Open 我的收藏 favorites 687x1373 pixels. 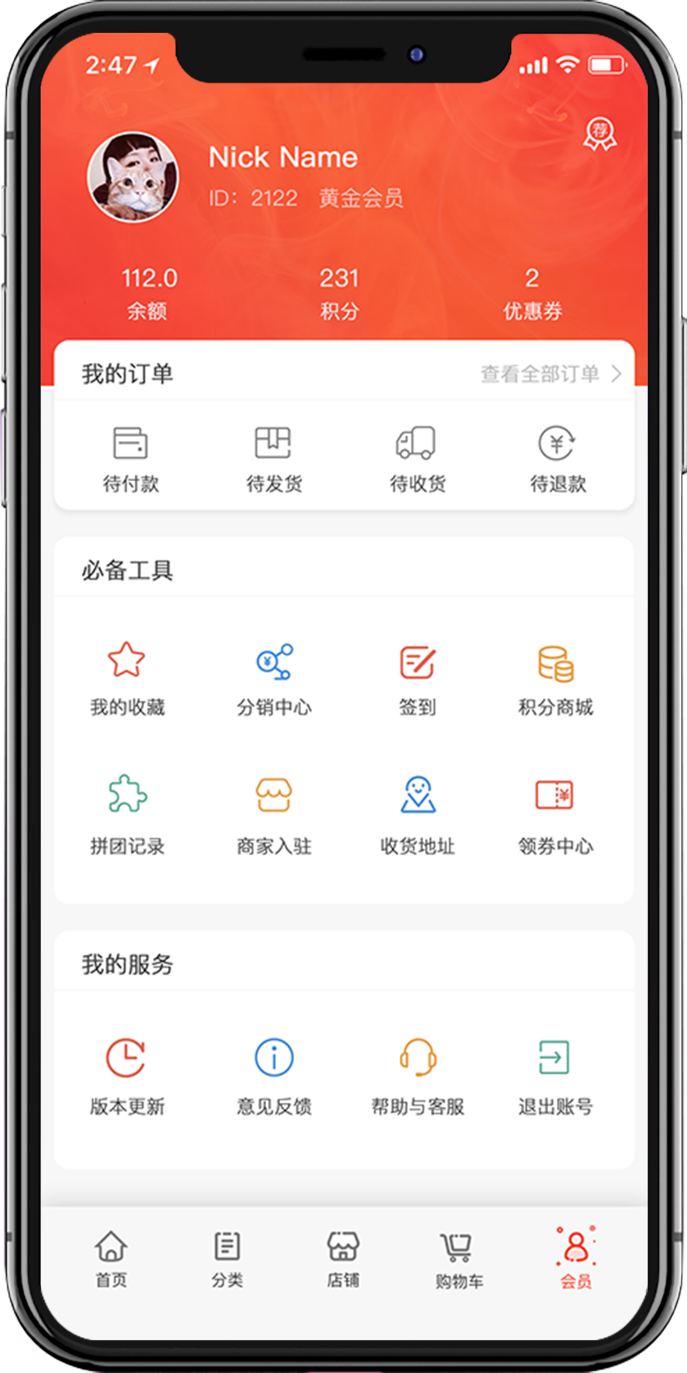(127, 678)
